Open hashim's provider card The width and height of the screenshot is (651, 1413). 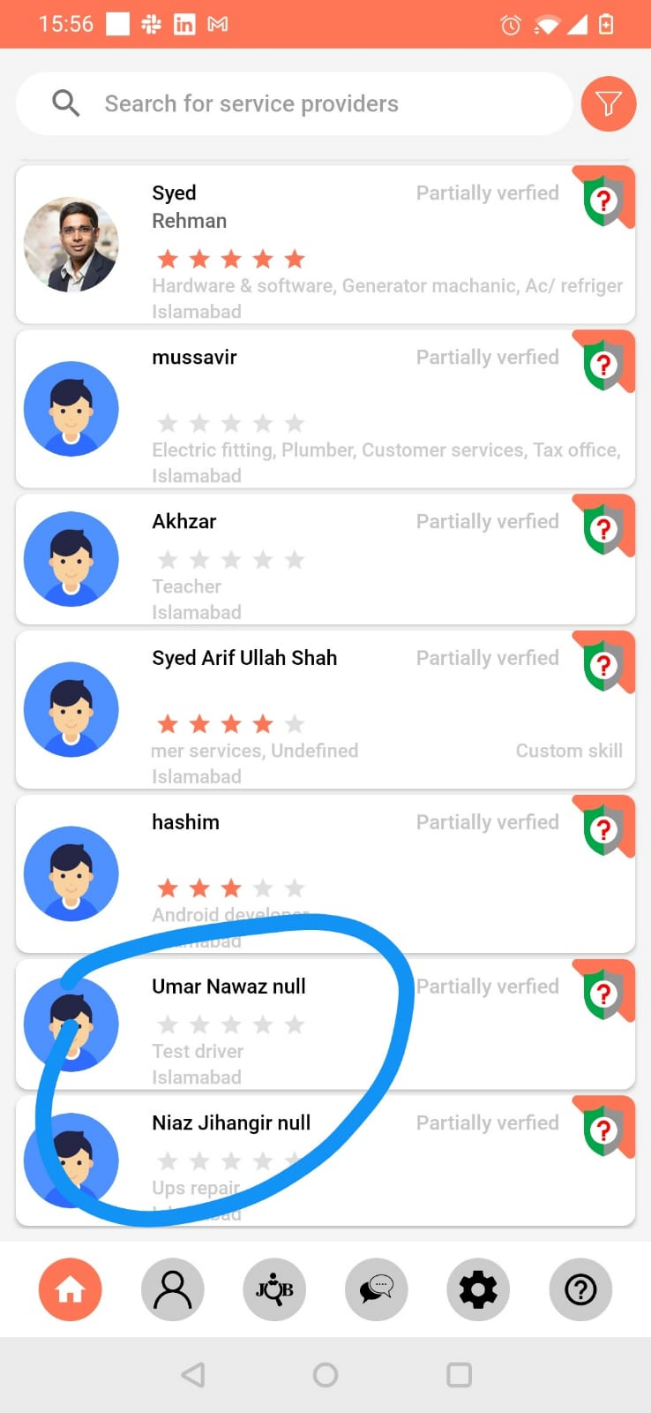coord(325,872)
